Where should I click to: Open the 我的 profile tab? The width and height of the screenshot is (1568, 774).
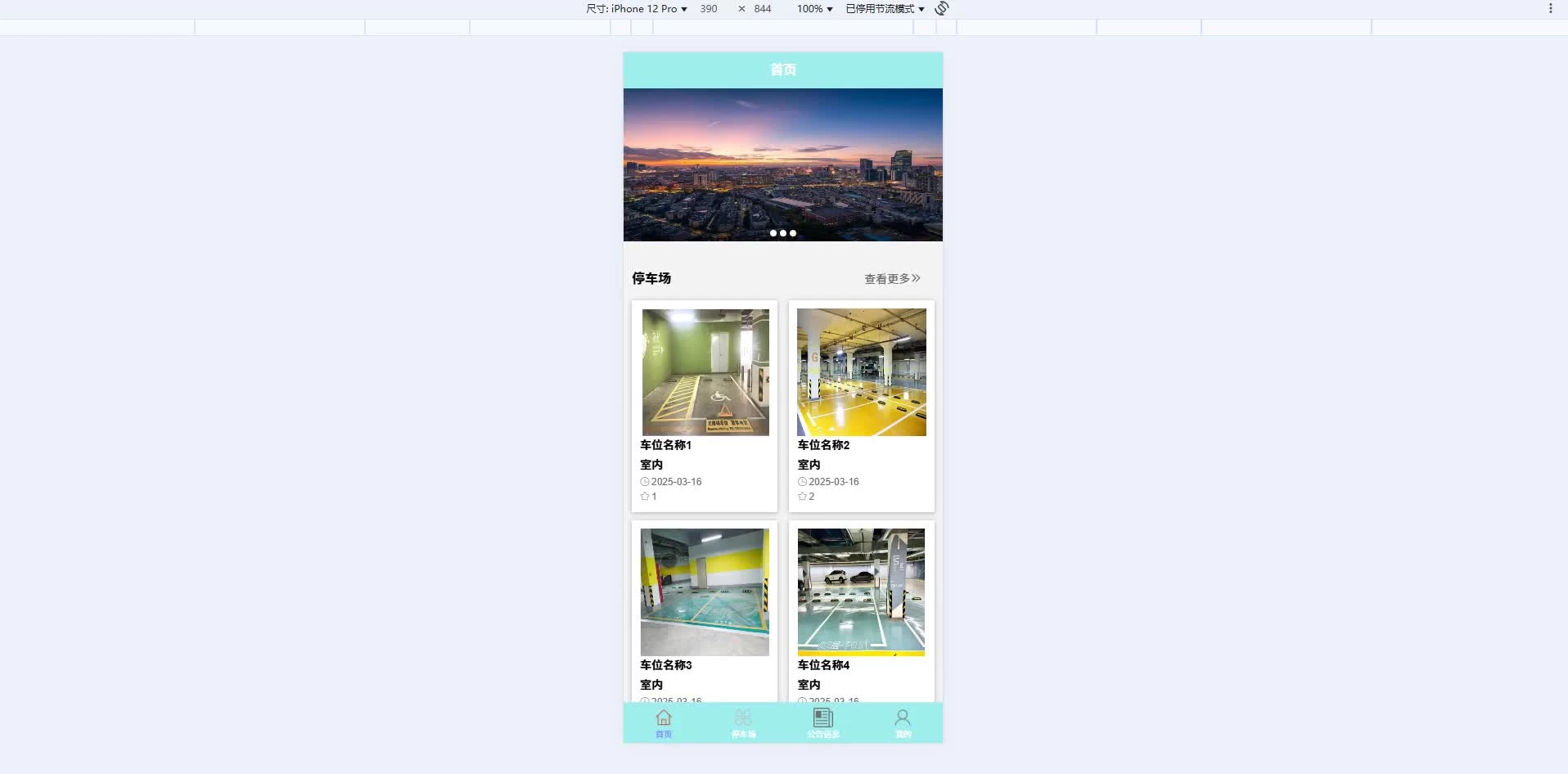(x=903, y=722)
